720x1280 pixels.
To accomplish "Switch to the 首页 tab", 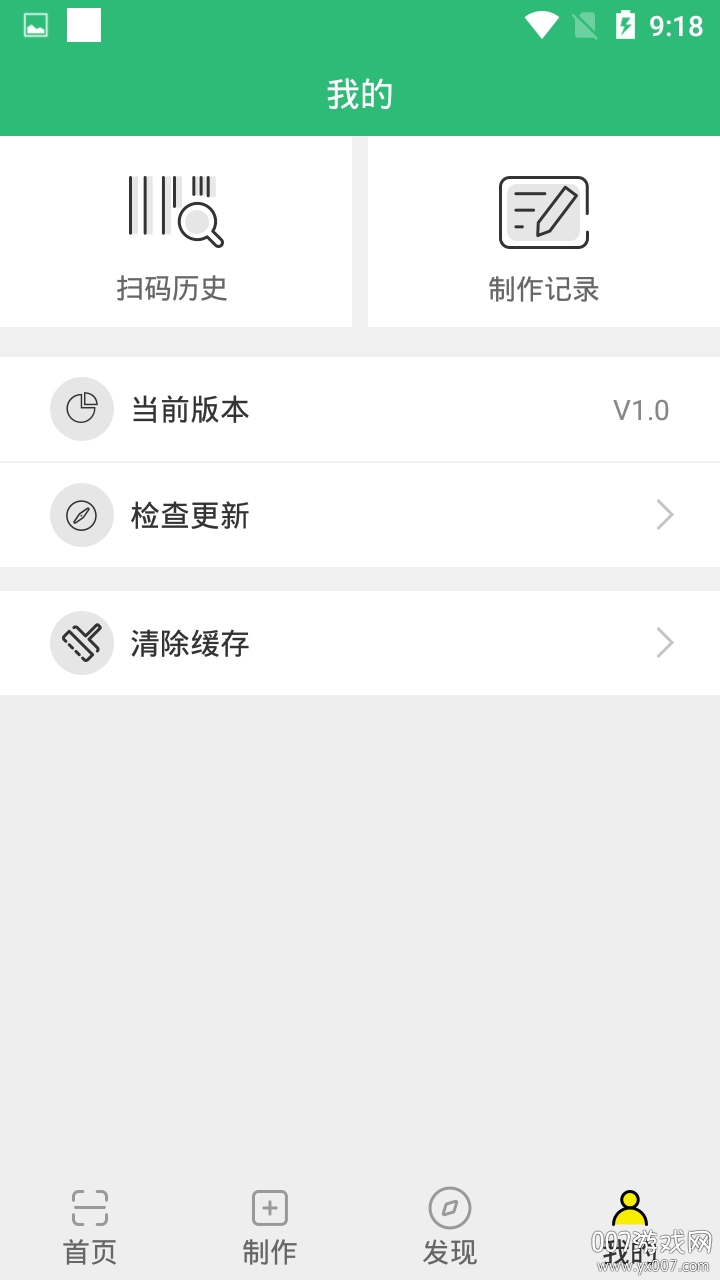I will pos(90,1226).
